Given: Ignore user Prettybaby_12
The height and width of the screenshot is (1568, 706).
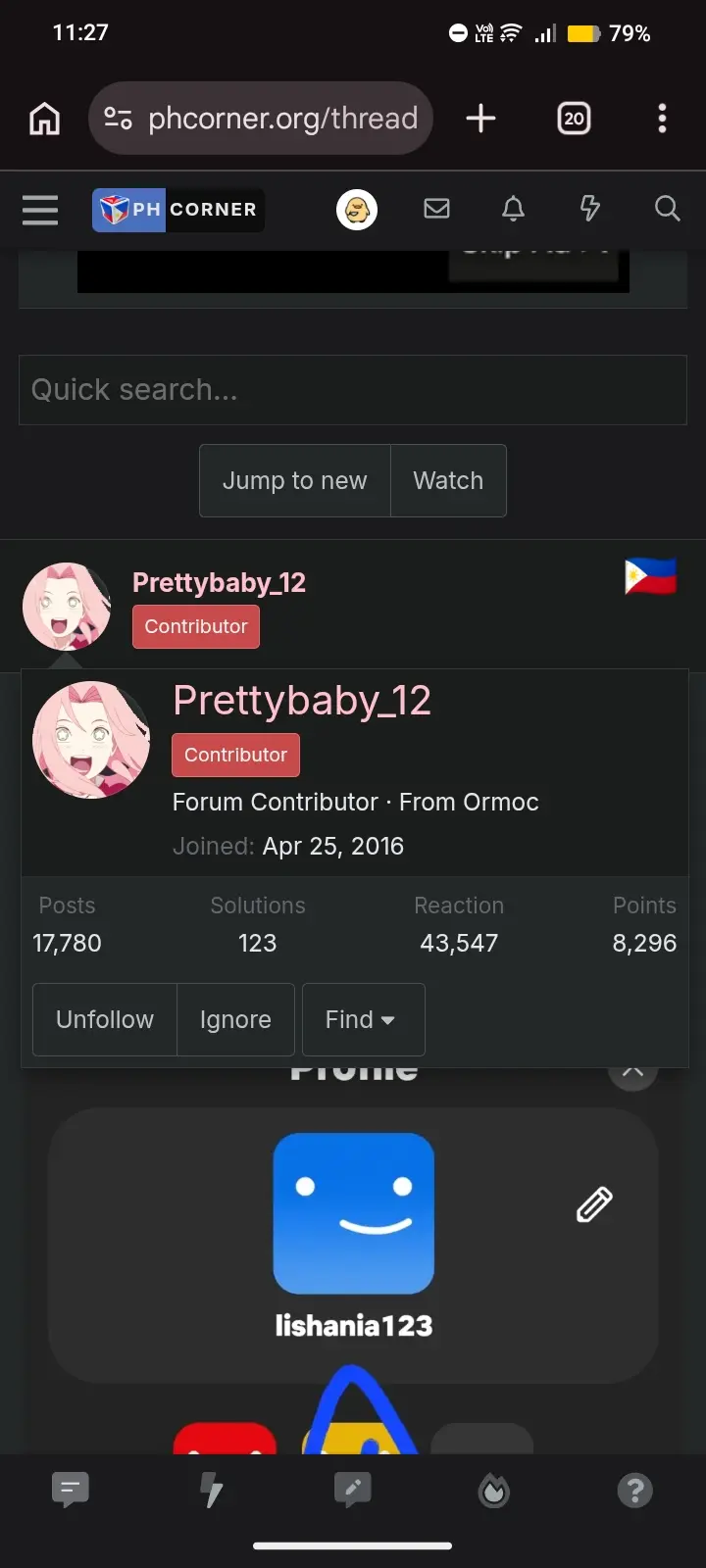Looking at the screenshot, I should click(x=235, y=1019).
